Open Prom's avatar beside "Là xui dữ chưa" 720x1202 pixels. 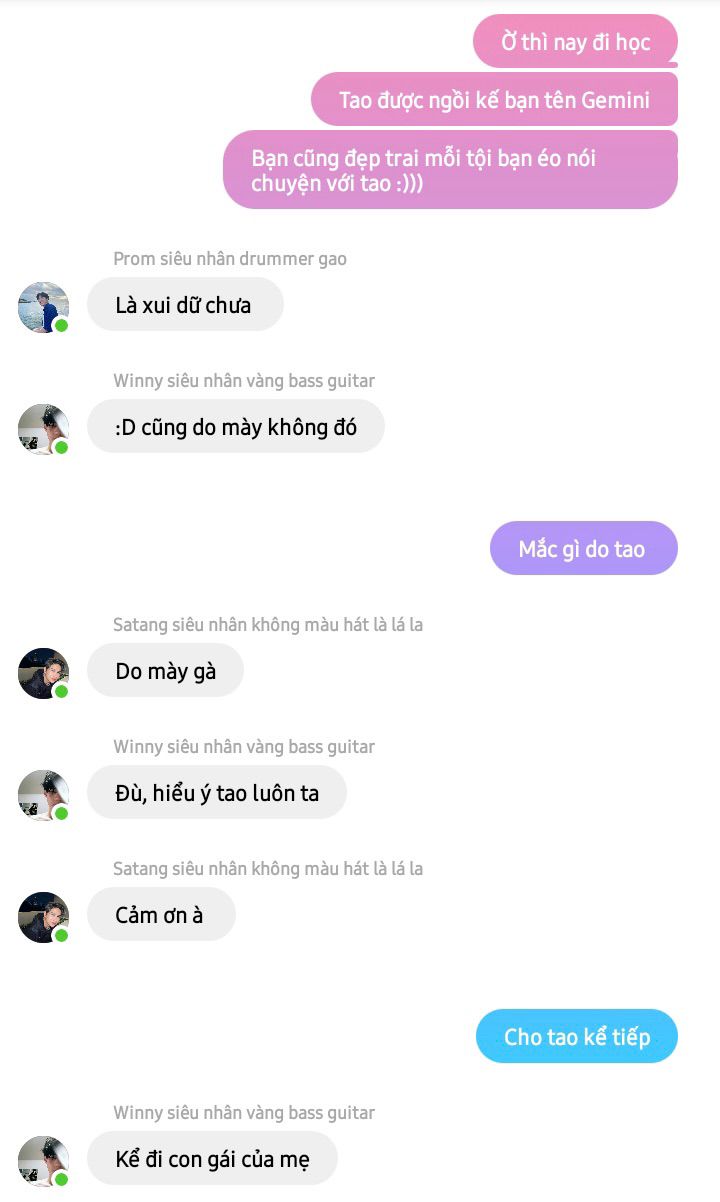[44, 307]
